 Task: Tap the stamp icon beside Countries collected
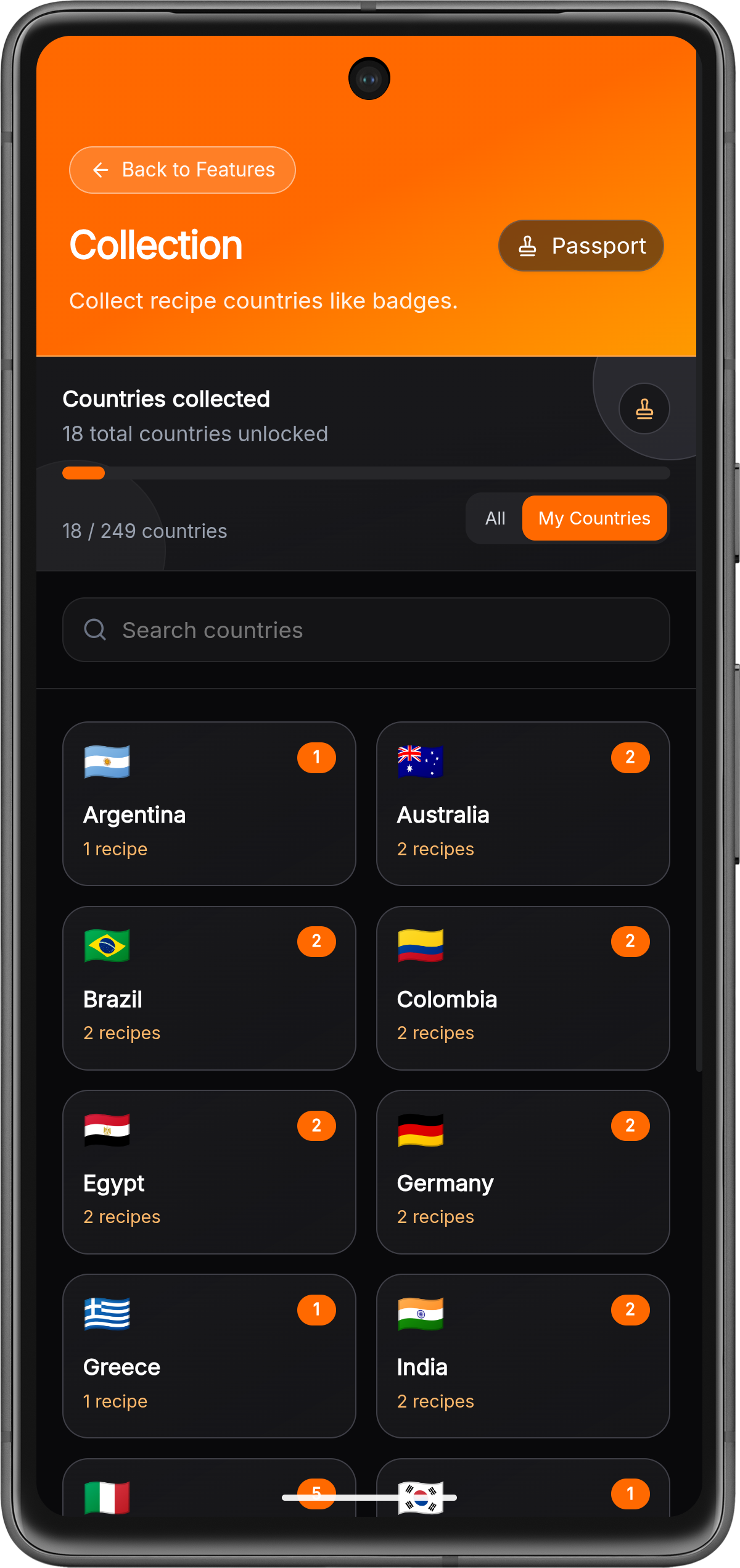coord(644,409)
